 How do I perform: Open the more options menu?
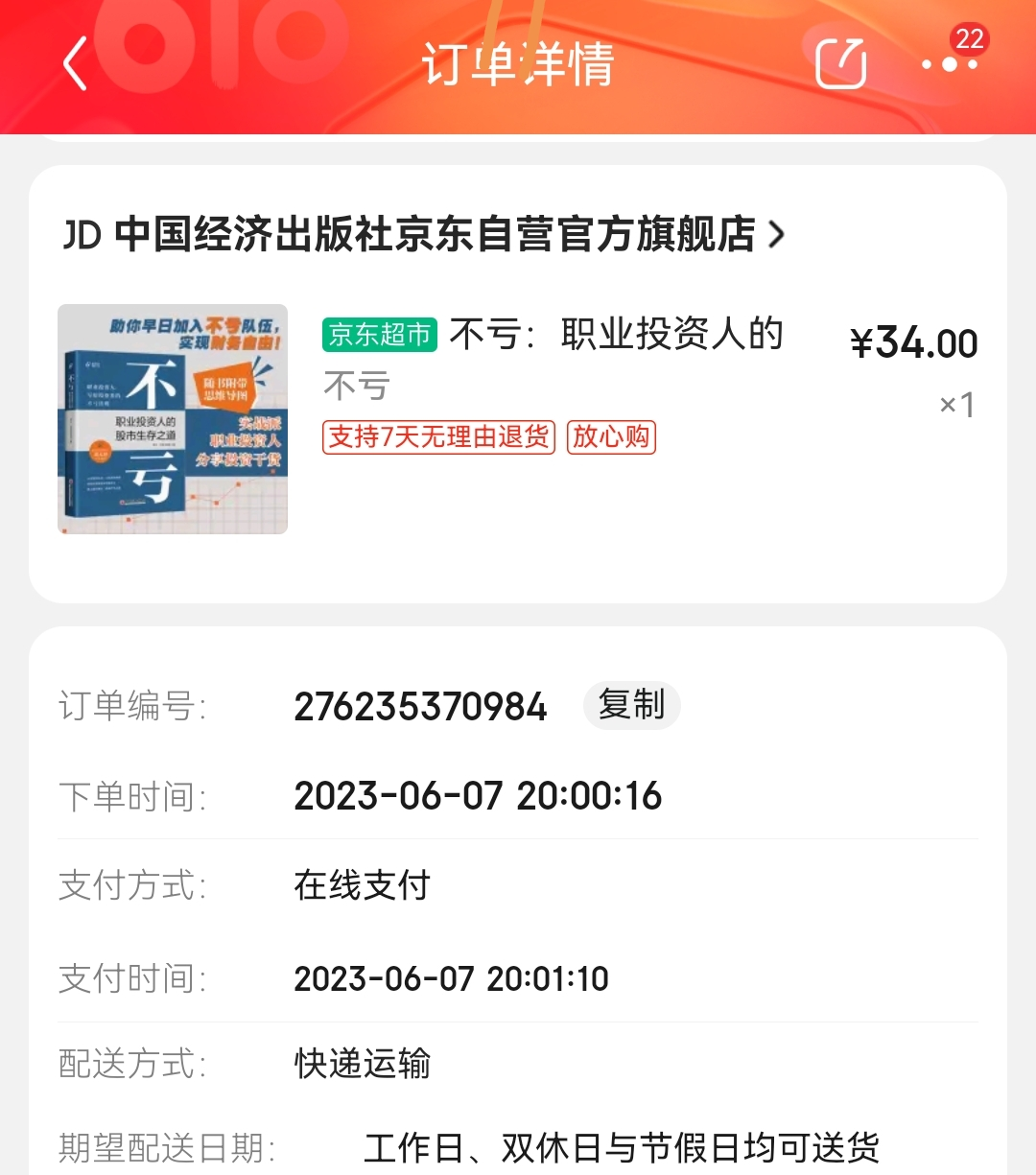point(949,64)
